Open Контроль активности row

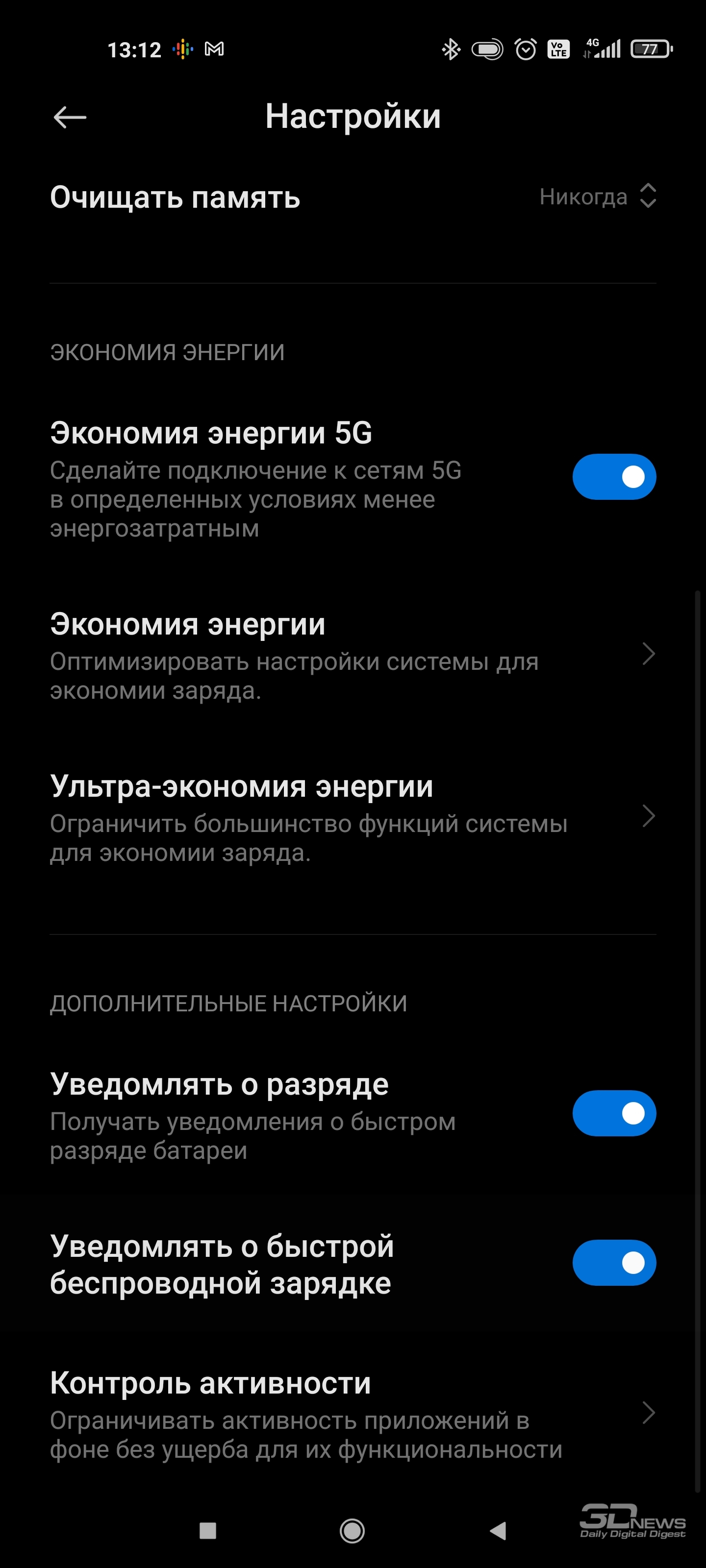point(353,1413)
